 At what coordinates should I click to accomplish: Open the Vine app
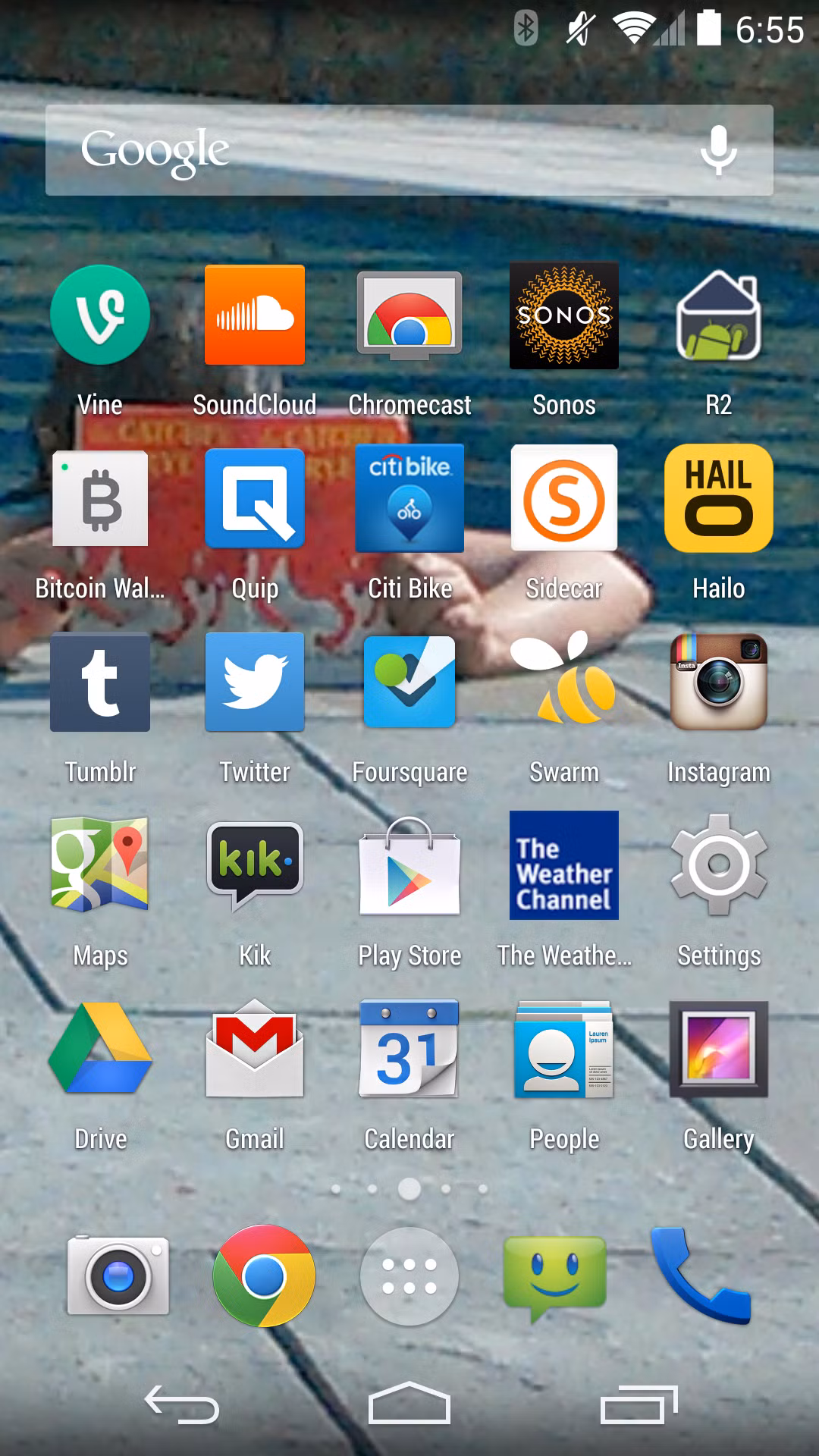click(x=100, y=315)
